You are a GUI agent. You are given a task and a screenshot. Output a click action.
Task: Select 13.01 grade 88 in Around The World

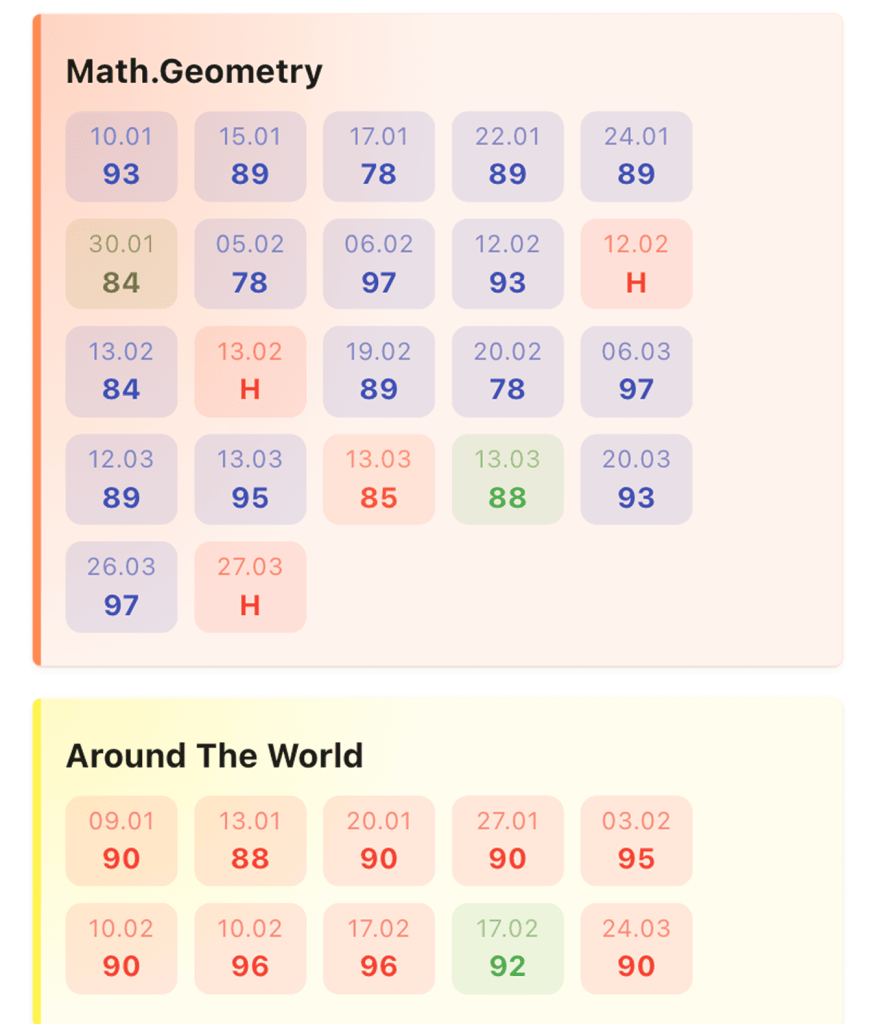pyautogui.click(x=250, y=841)
